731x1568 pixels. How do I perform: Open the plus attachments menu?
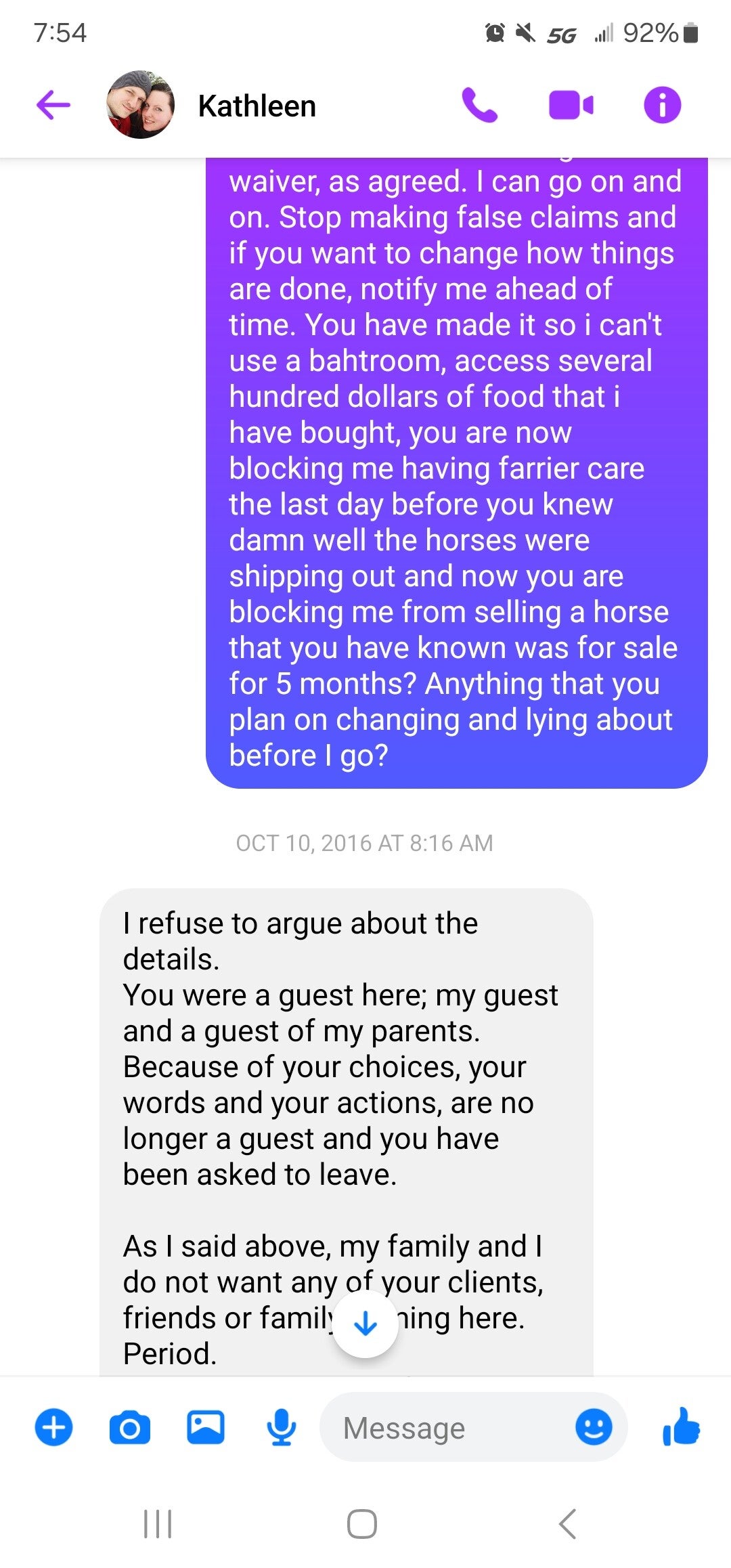54,1427
